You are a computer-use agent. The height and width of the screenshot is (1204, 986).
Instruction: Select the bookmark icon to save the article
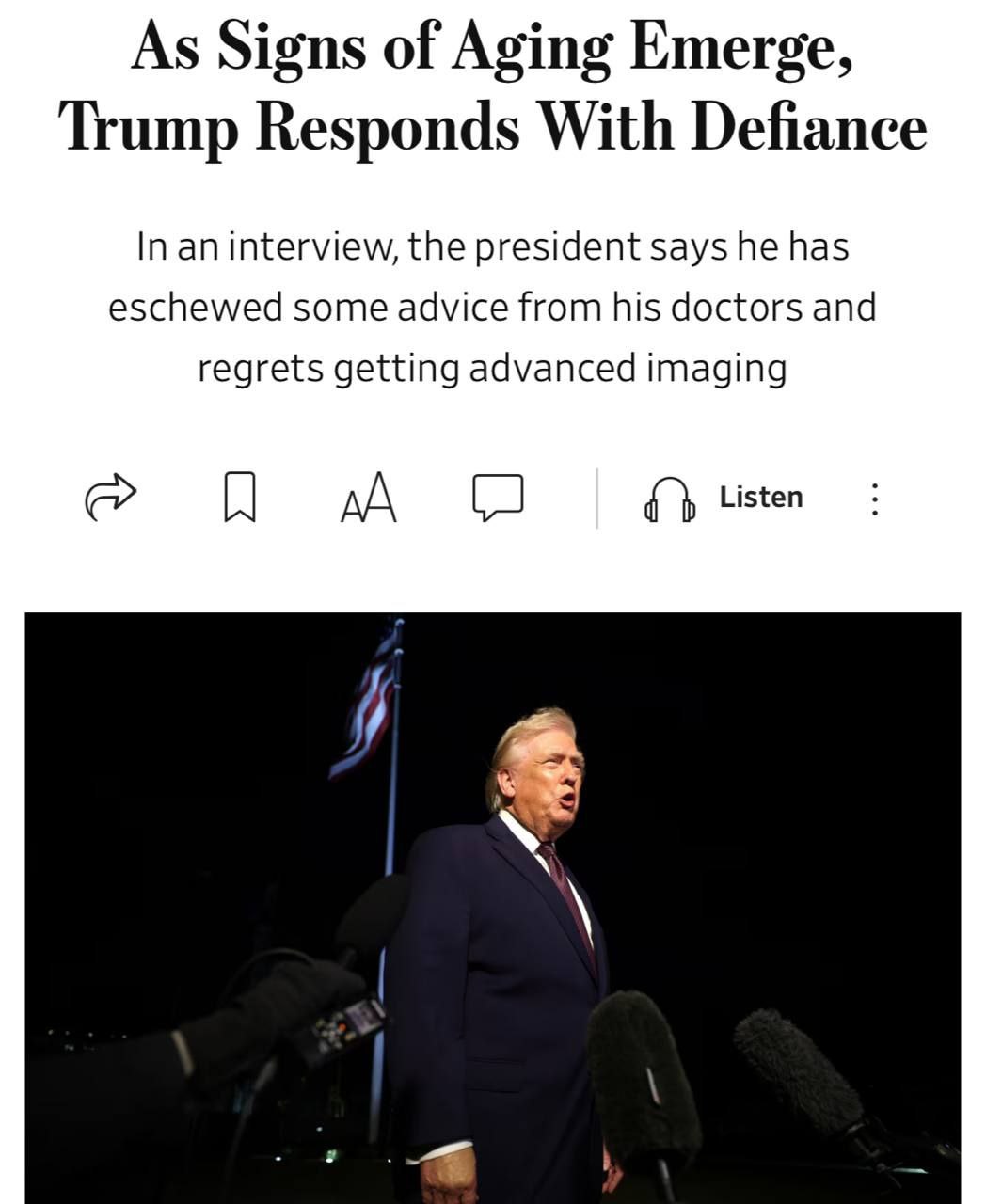[x=241, y=499]
